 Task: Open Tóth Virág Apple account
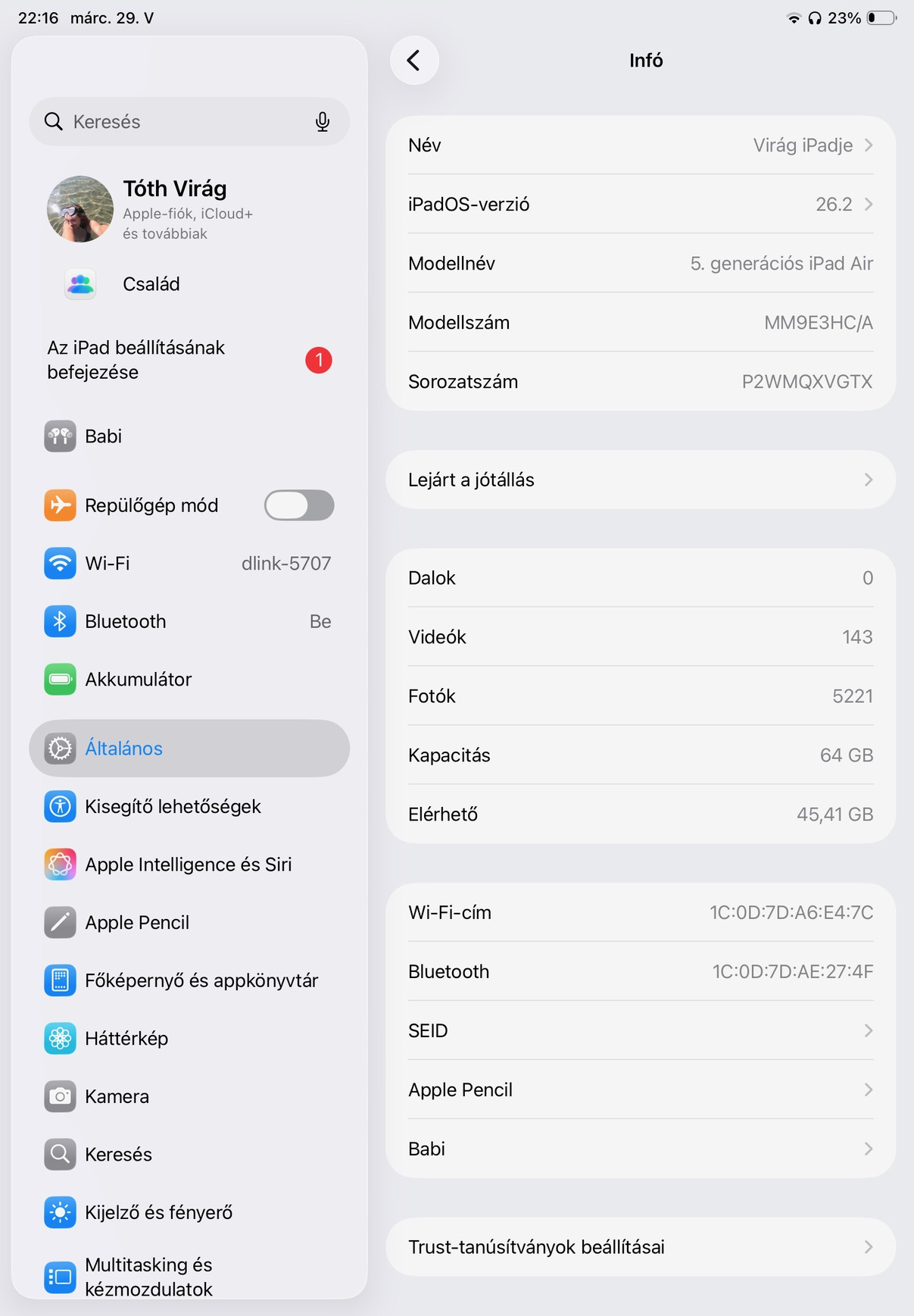click(174, 209)
